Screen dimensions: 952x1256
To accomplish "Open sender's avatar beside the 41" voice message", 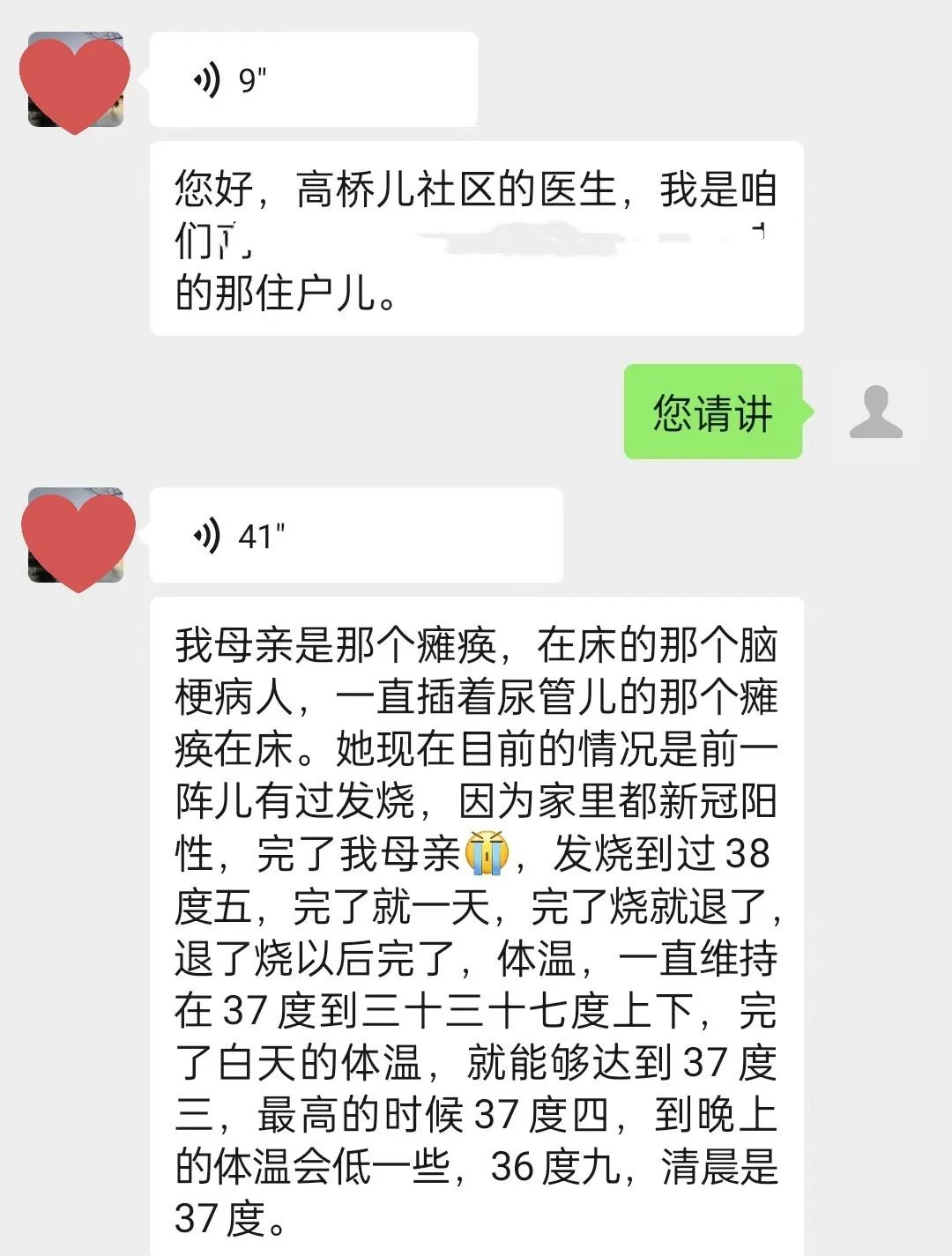I will coord(76,536).
